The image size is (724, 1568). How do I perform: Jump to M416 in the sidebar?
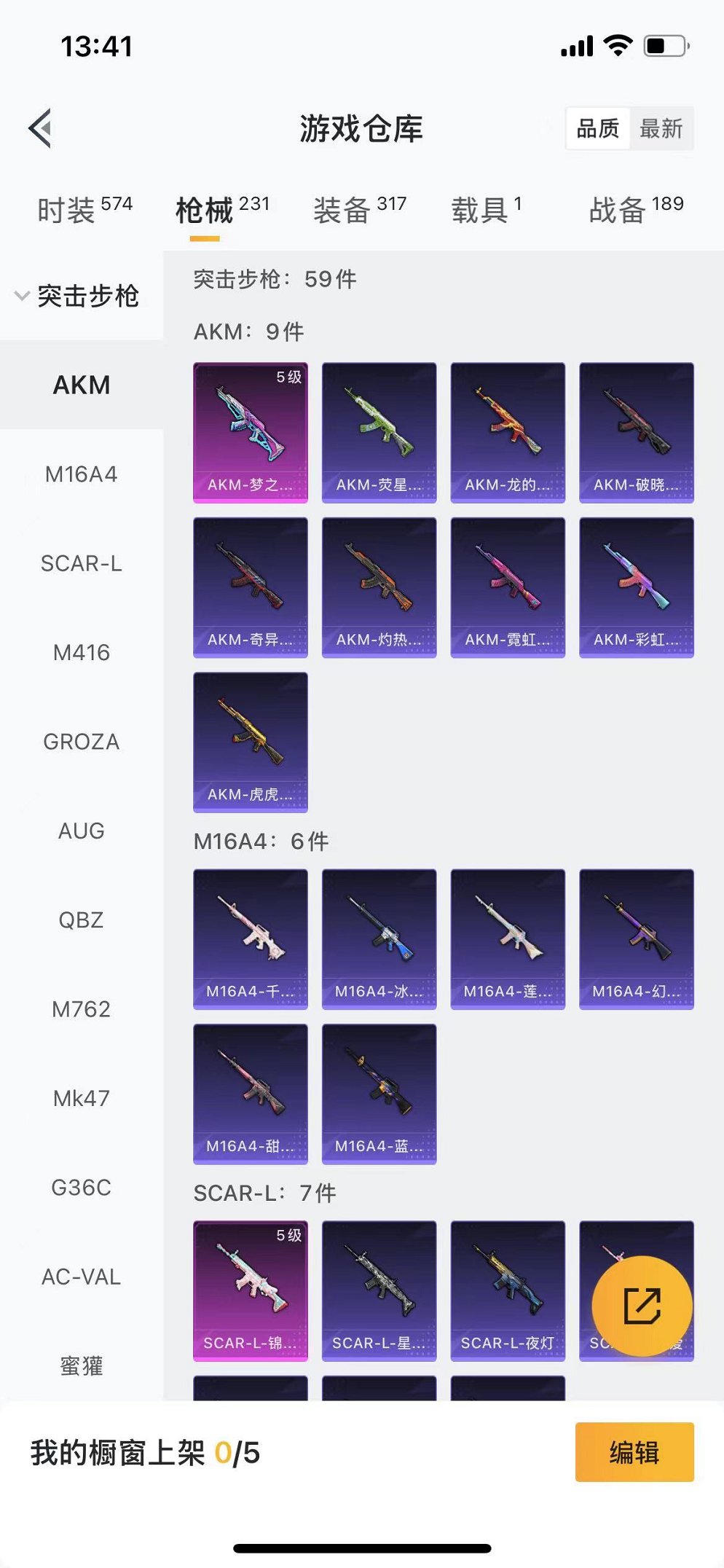click(81, 653)
